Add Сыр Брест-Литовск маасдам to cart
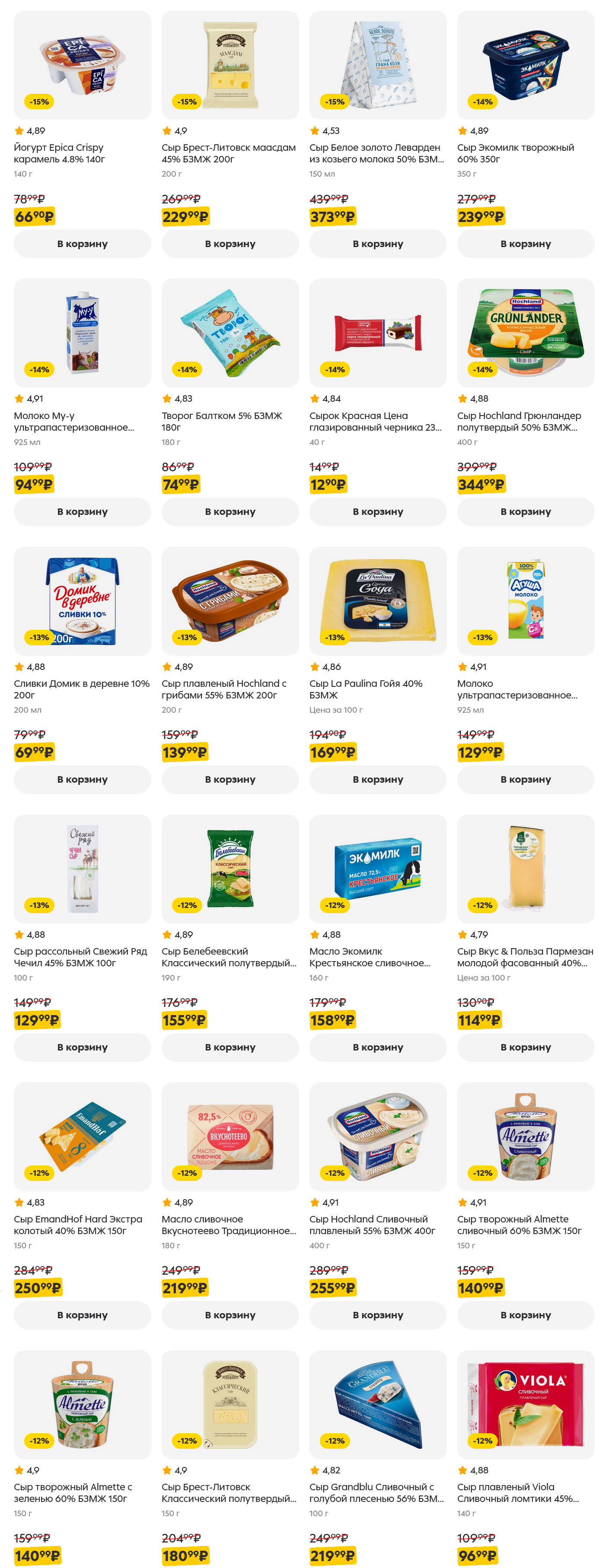This screenshot has width=599, height=1568. click(x=229, y=244)
